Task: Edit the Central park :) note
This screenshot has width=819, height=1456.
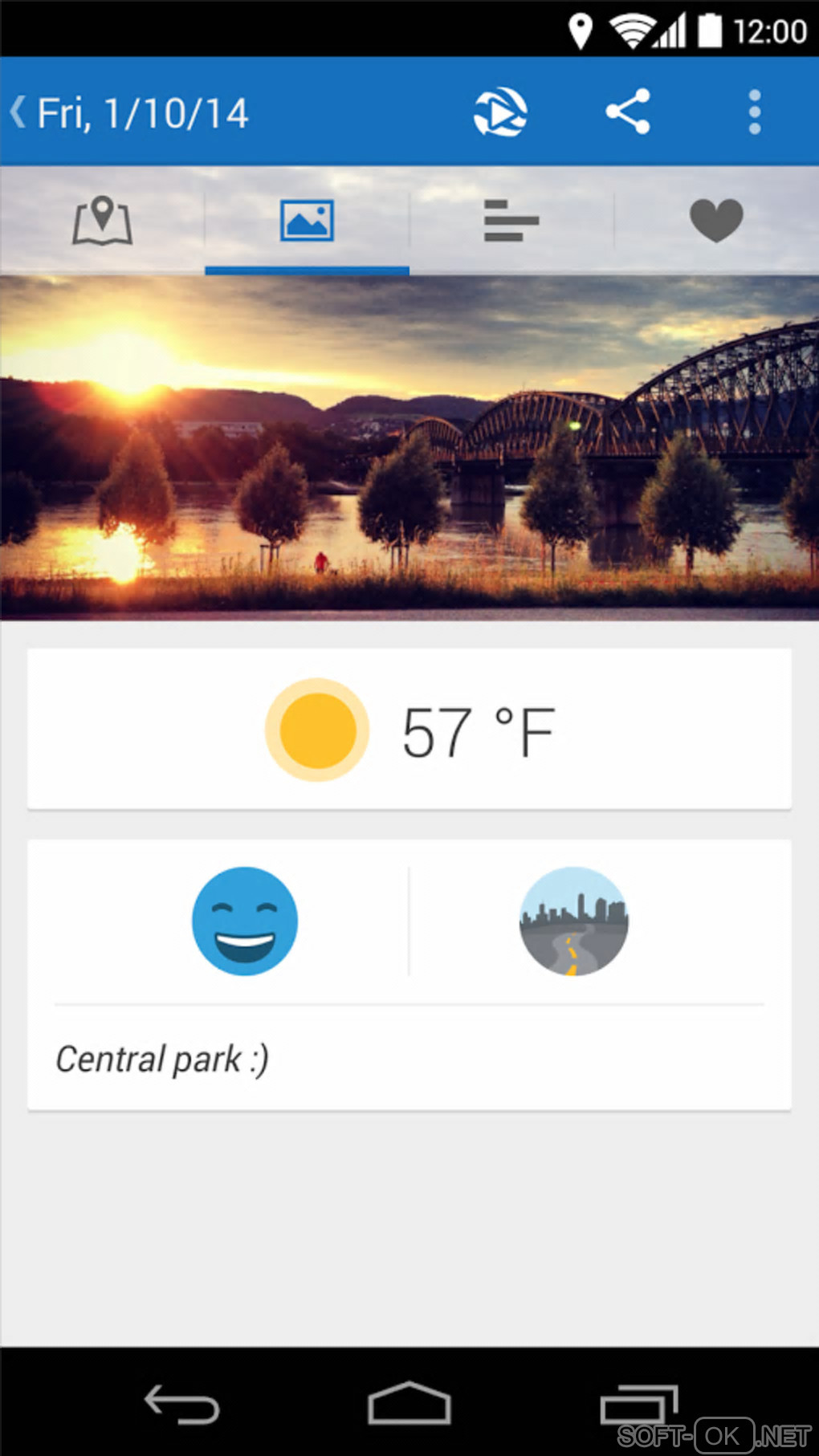Action: click(x=162, y=1059)
